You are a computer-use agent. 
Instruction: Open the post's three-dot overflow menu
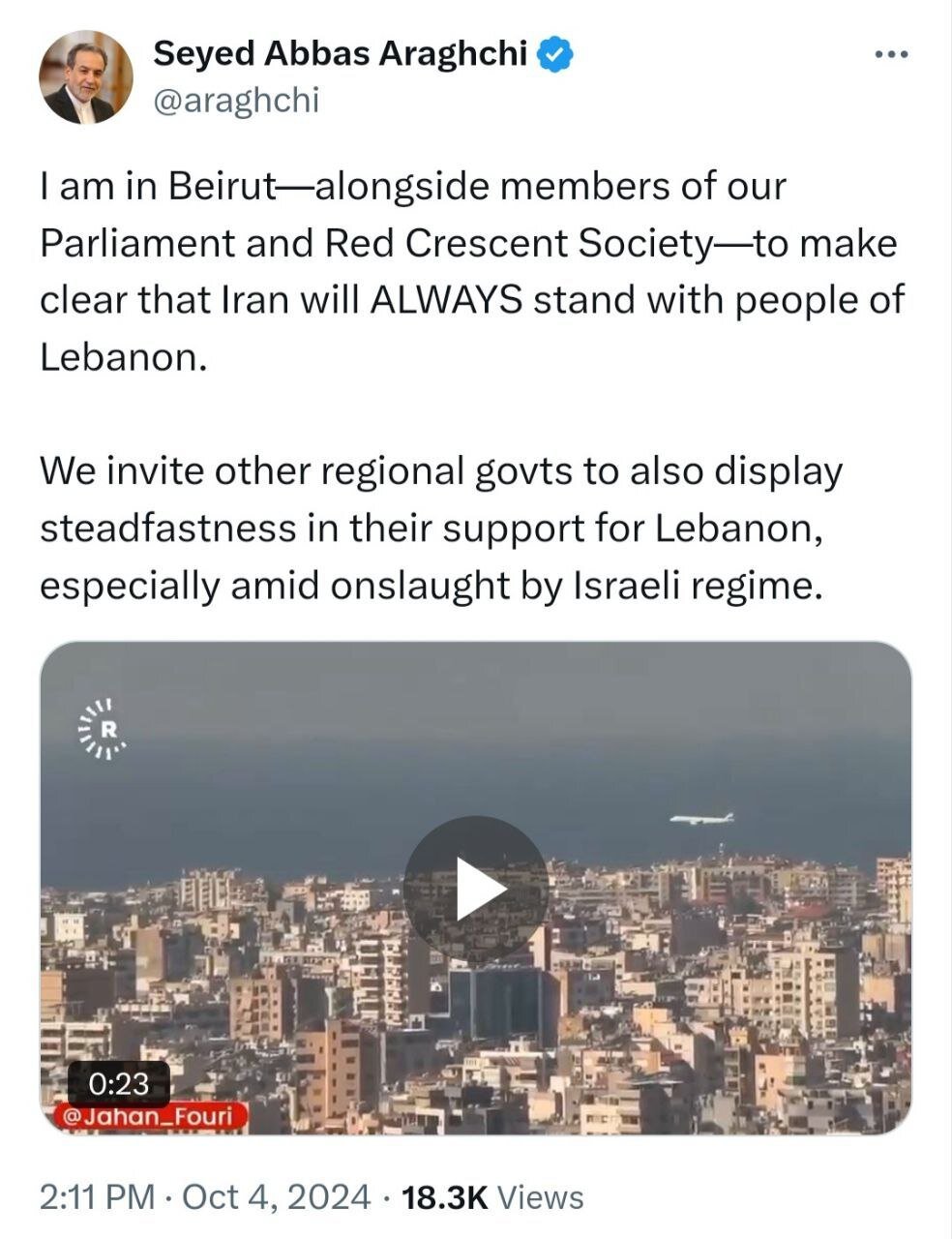tap(891, 55)
